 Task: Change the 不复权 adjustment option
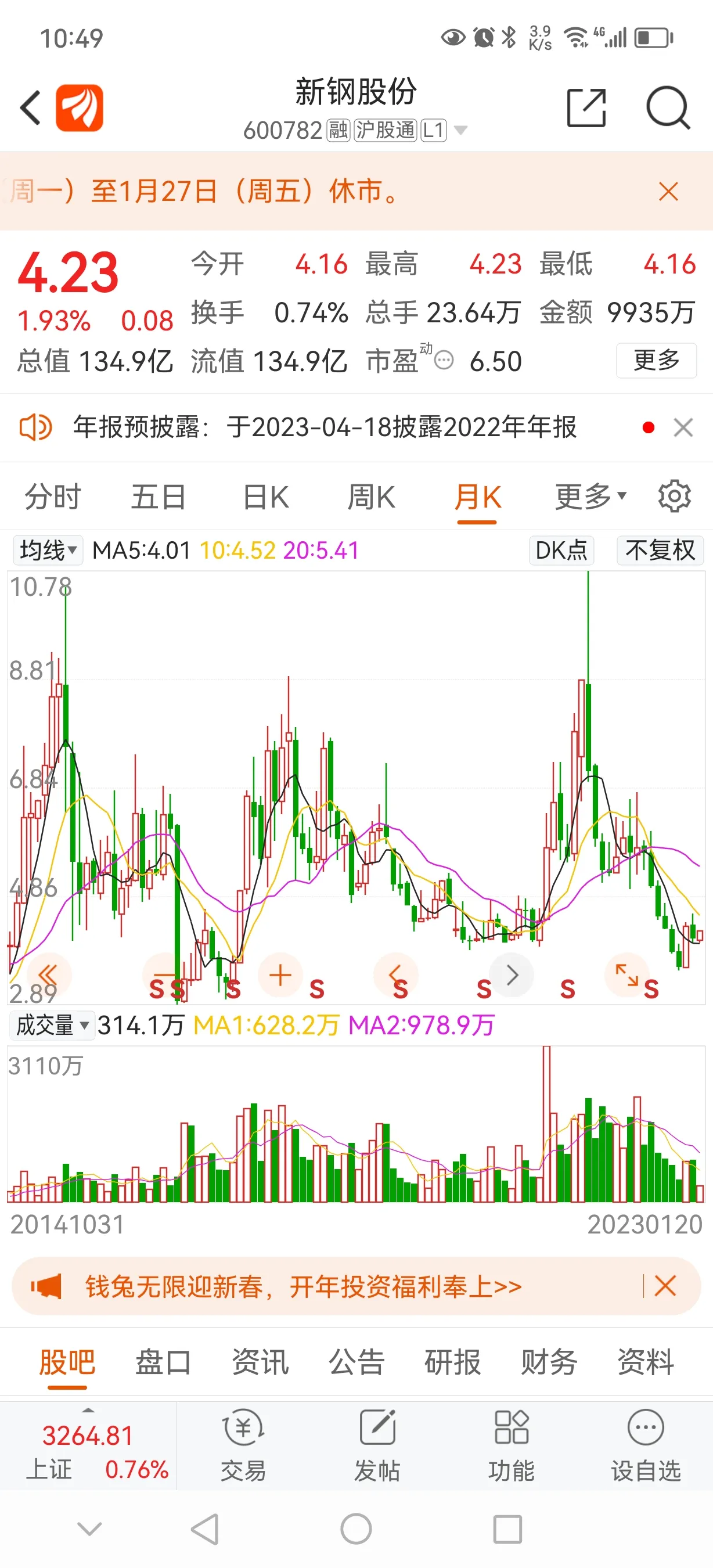pyautogui.click(x=660, y=551)
